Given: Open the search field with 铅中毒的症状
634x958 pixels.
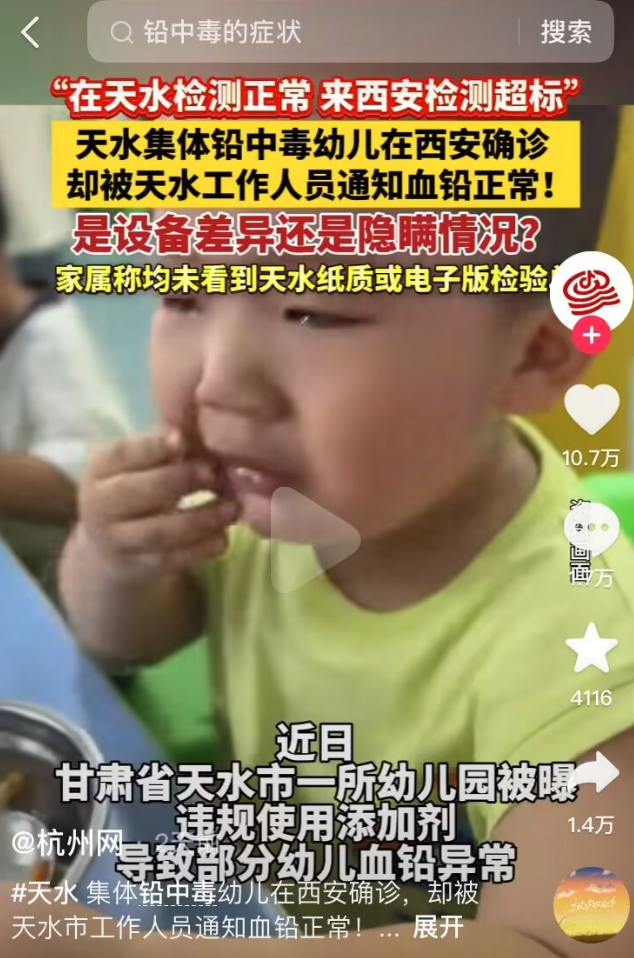Looking at the screenshot, I should point(300,32).
